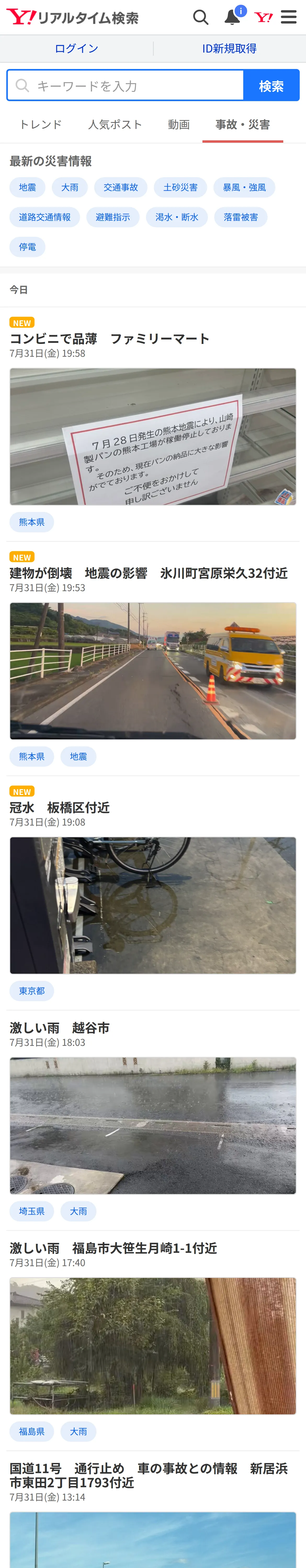Open the 建物が倒壊 氷川町 post

click(x=149, y=573)
